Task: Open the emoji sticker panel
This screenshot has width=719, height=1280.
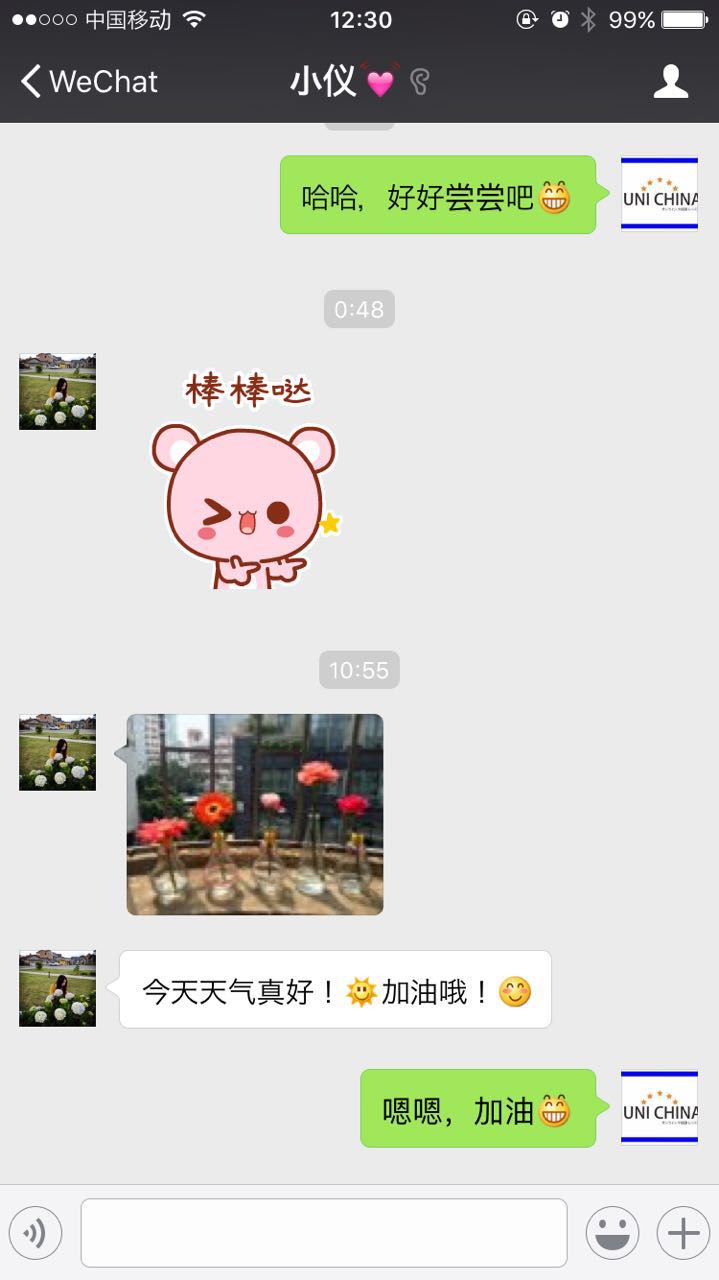Action: point(612,1233)
